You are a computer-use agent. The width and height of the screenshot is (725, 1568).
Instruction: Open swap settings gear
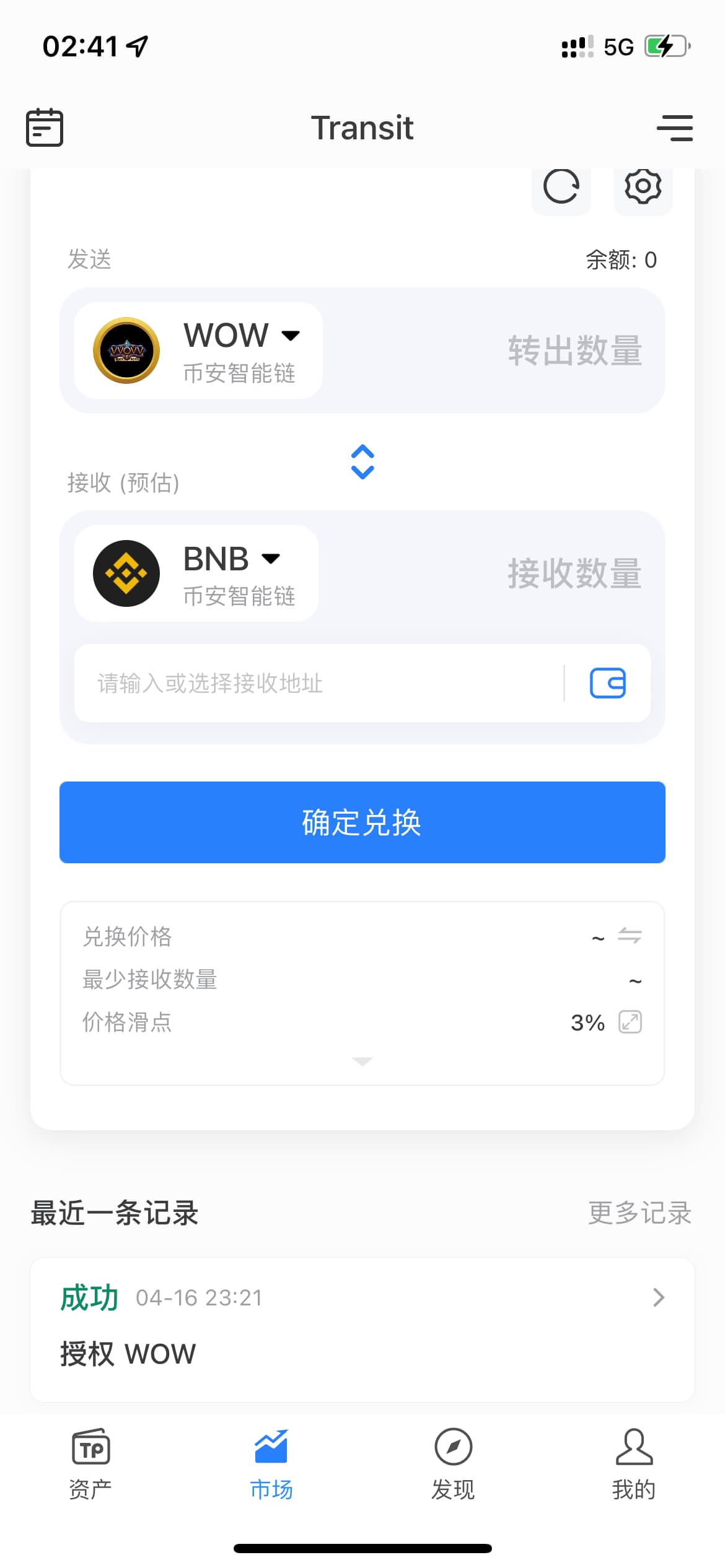coord(643,186)
